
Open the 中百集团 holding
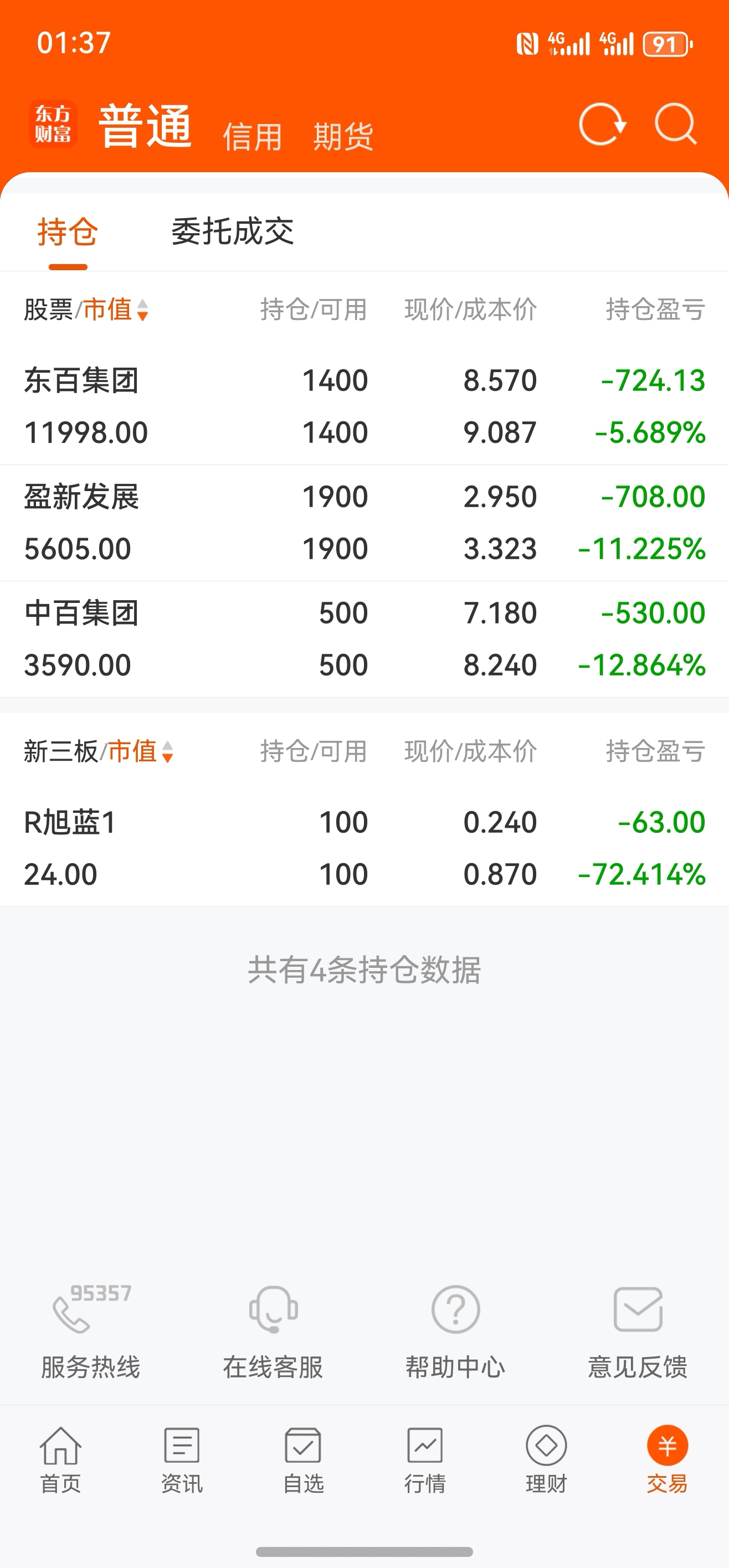click(x=364, y=639)
